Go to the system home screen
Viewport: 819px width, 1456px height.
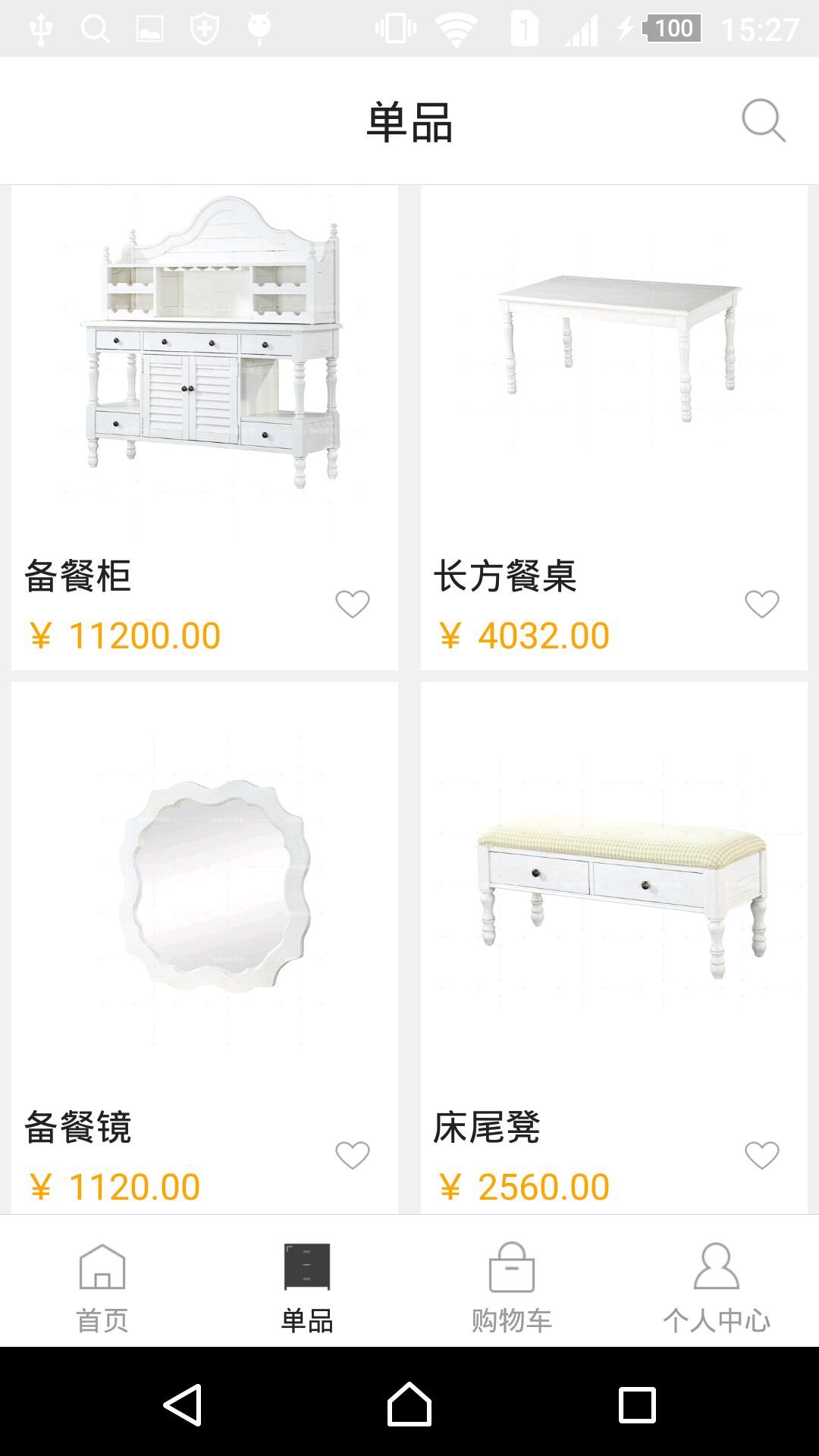coord(409,1405)
